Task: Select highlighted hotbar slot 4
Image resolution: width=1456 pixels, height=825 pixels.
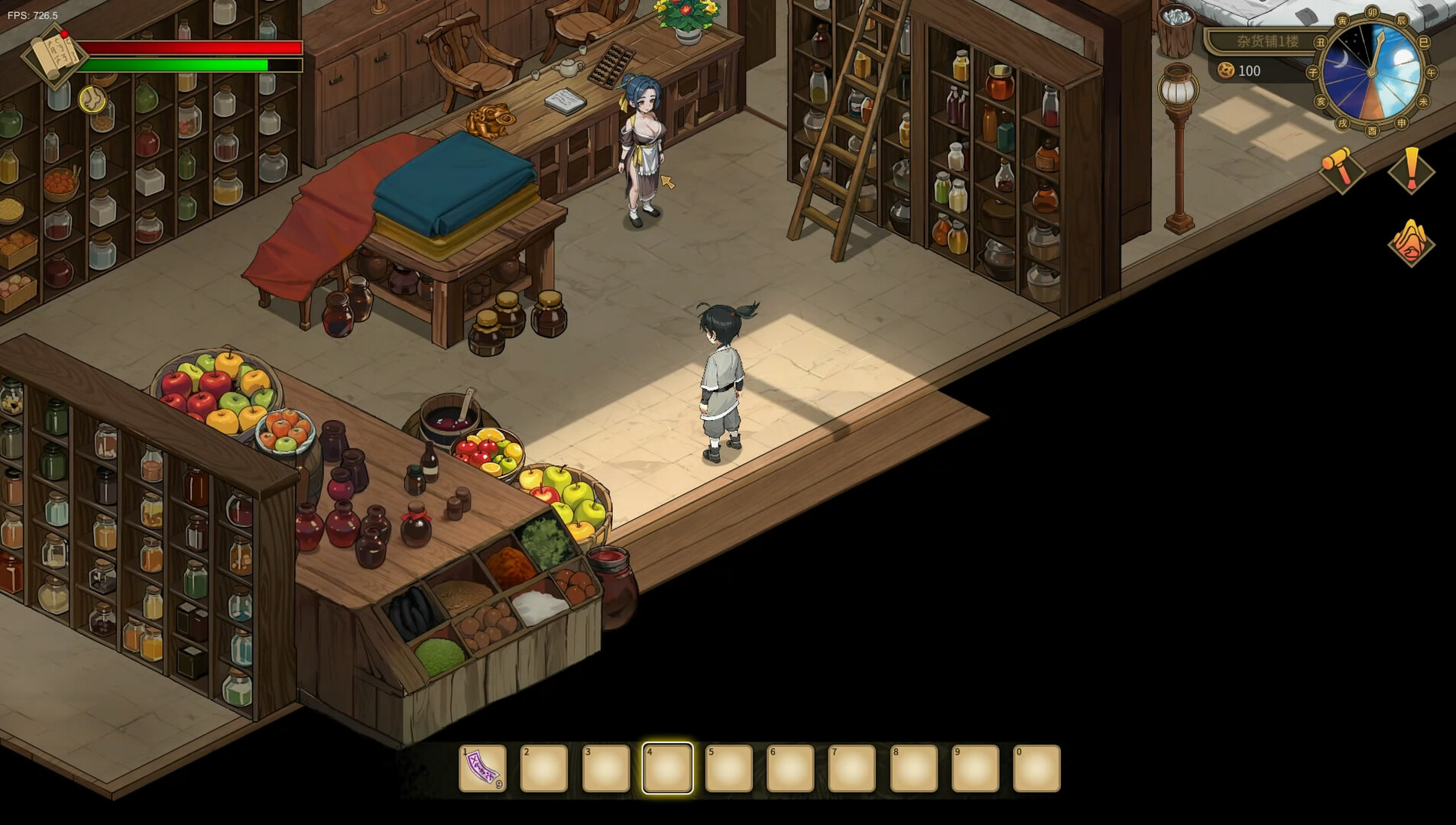Action: (x=667, y=768)
